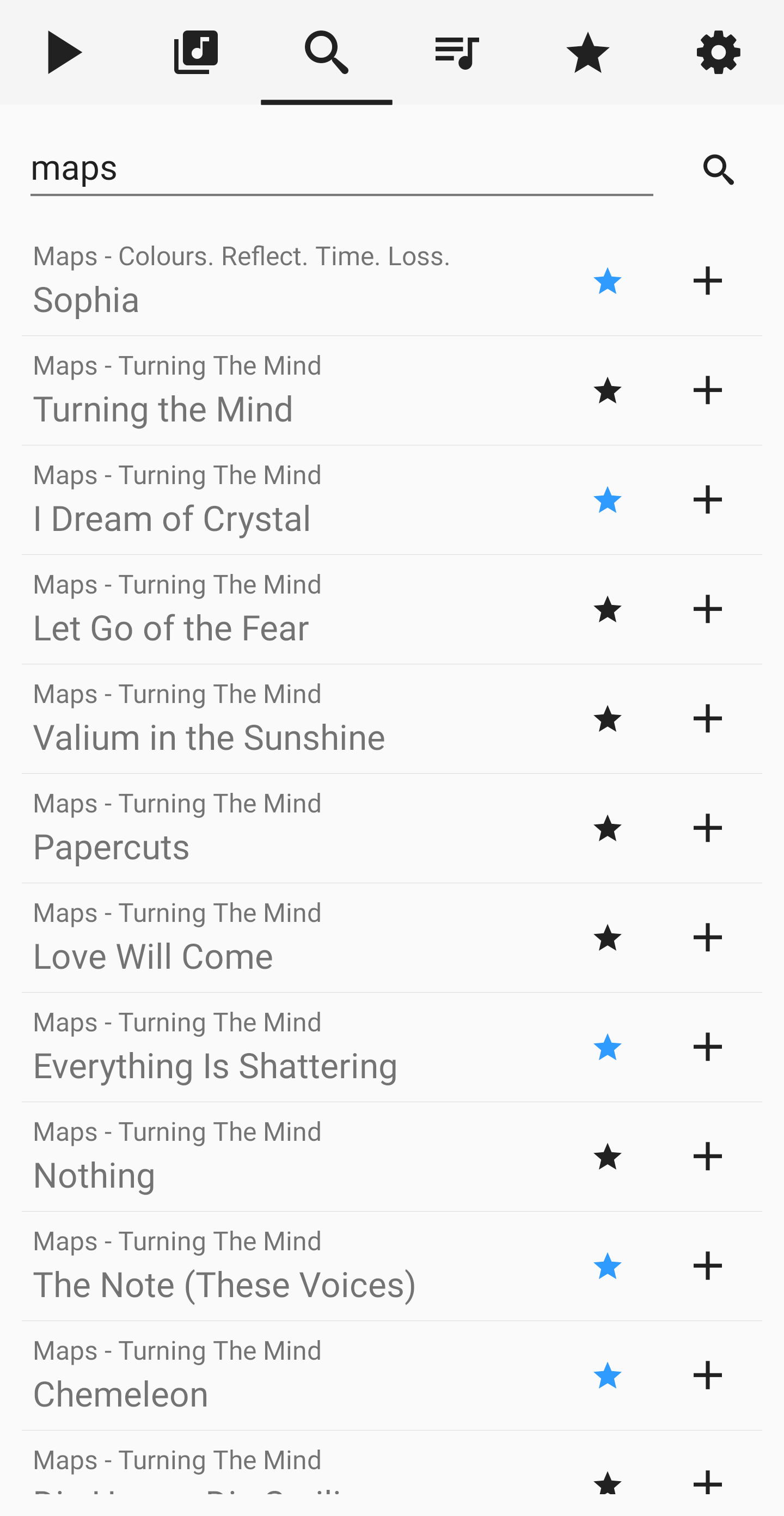Add Nothing to the queue
This screenshot has height=1516, width=784.
[x=707, y=1157]
